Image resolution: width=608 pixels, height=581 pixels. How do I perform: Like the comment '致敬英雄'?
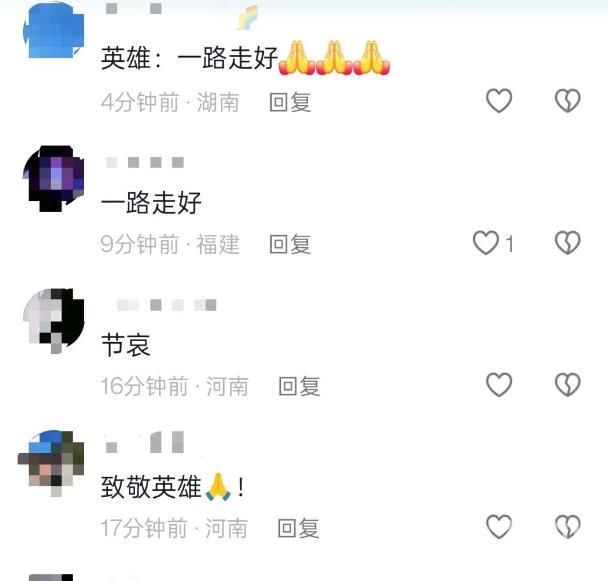(498, 527)
